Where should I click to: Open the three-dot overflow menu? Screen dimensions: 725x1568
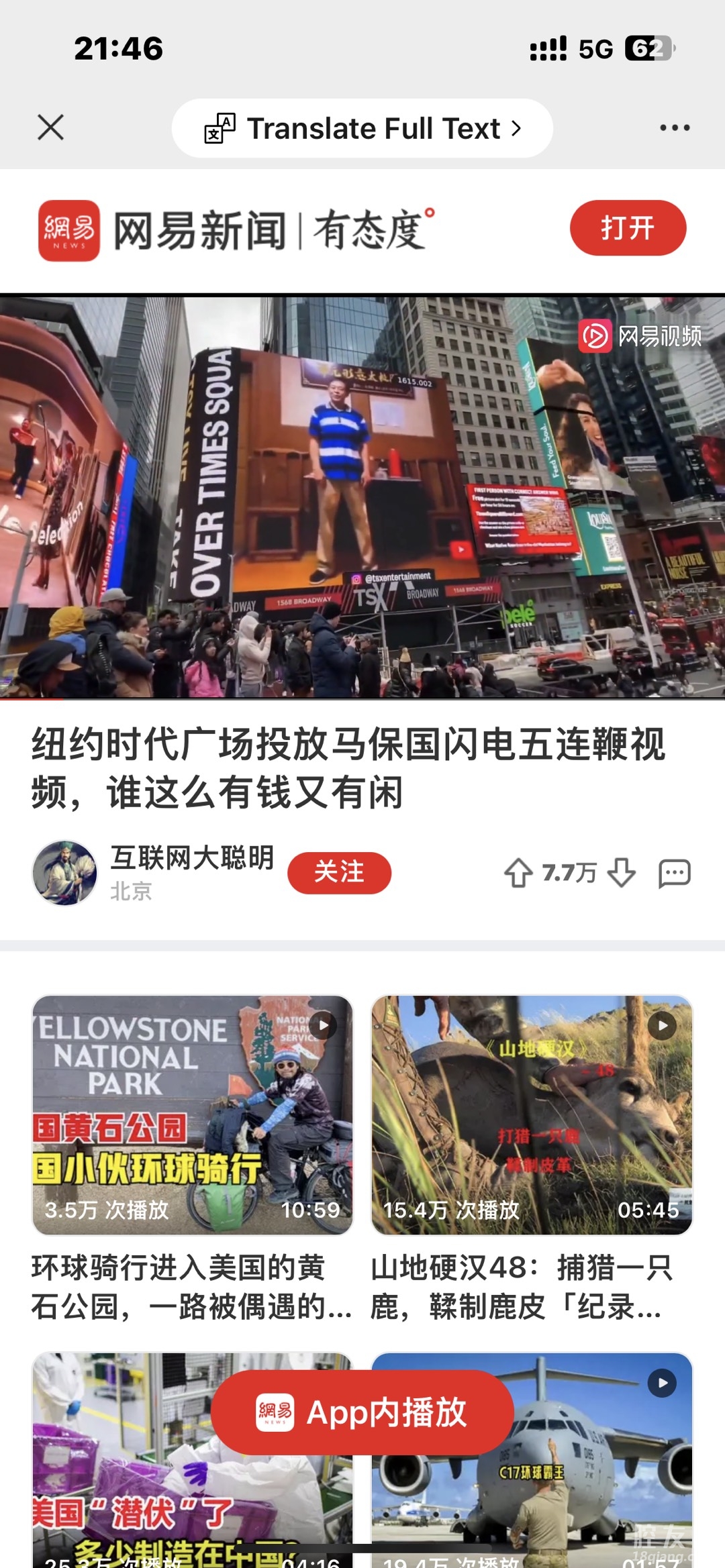tap(674, 127)
